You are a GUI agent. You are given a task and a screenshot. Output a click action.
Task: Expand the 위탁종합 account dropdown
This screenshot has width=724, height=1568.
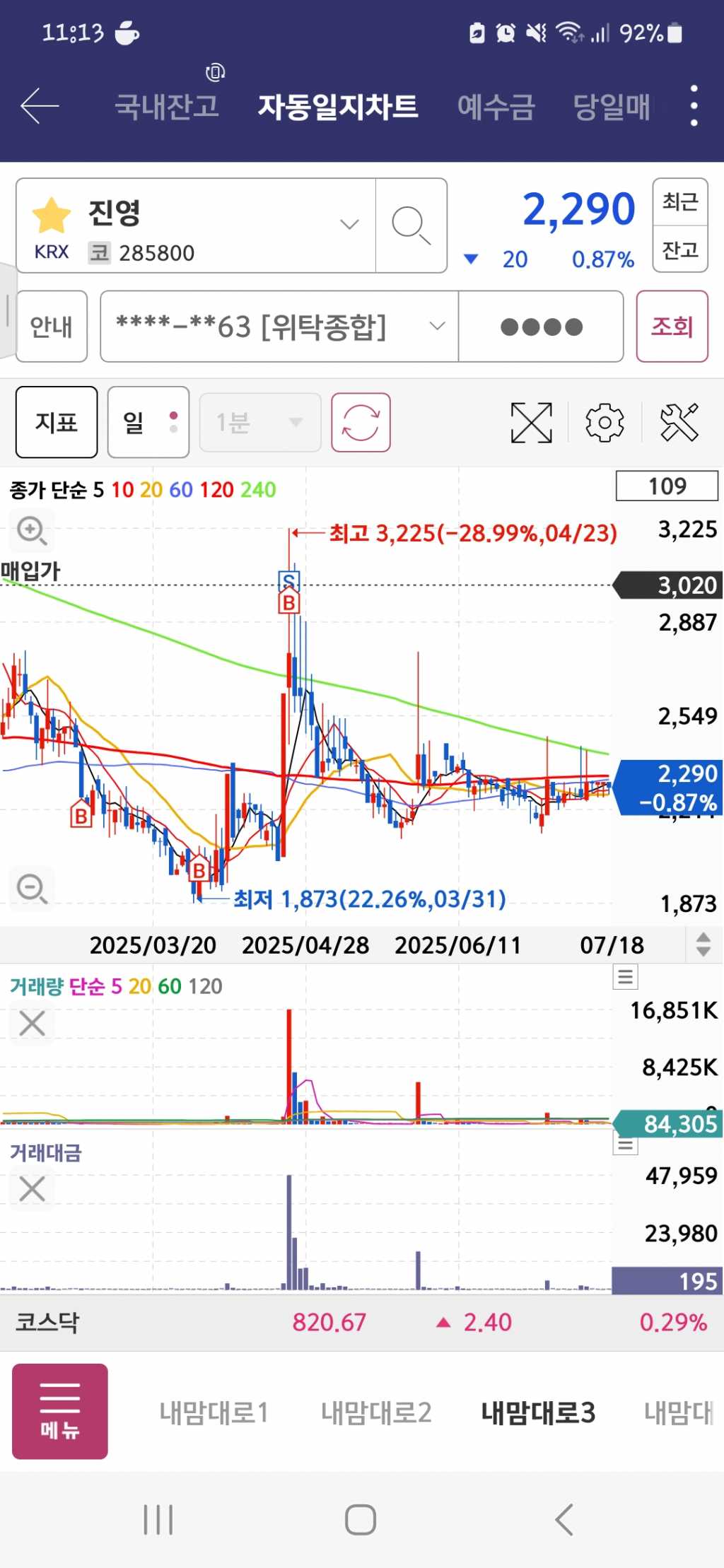[437, 326]
